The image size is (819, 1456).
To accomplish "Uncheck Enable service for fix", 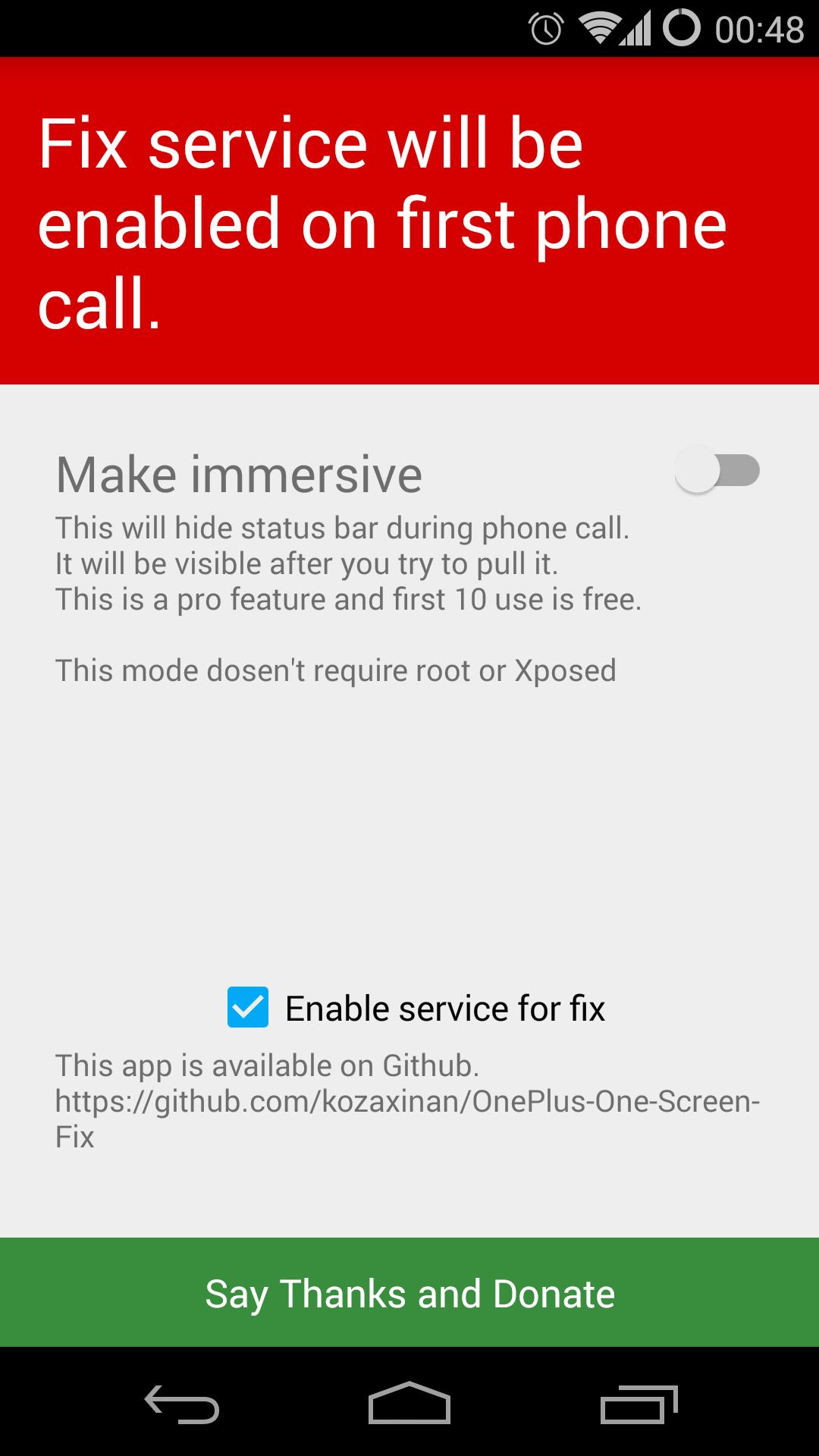I will point(248,1008).
